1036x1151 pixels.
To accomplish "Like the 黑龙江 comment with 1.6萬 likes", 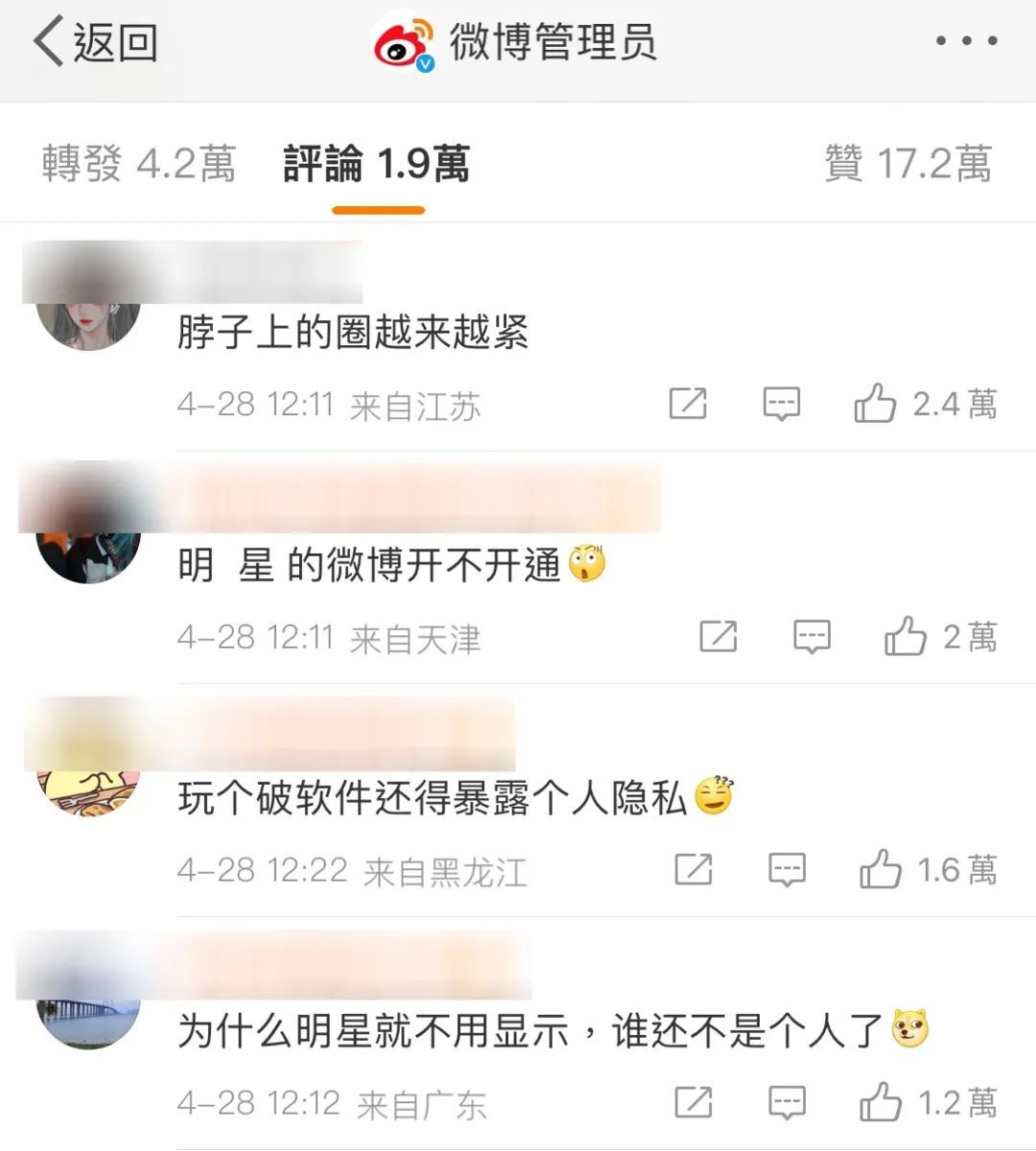I will [x=883, y=869].
